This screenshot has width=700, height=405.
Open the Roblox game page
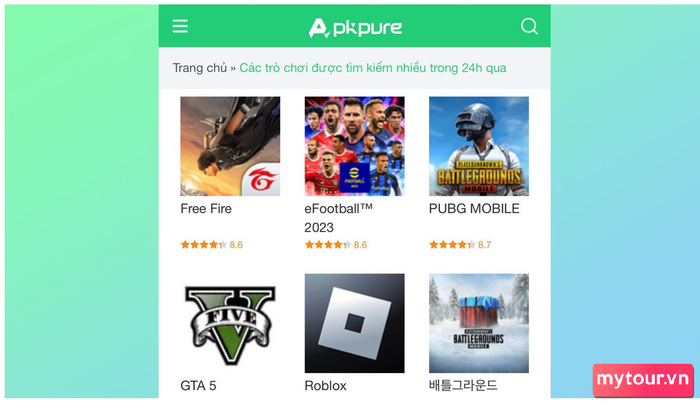[354, 323]
